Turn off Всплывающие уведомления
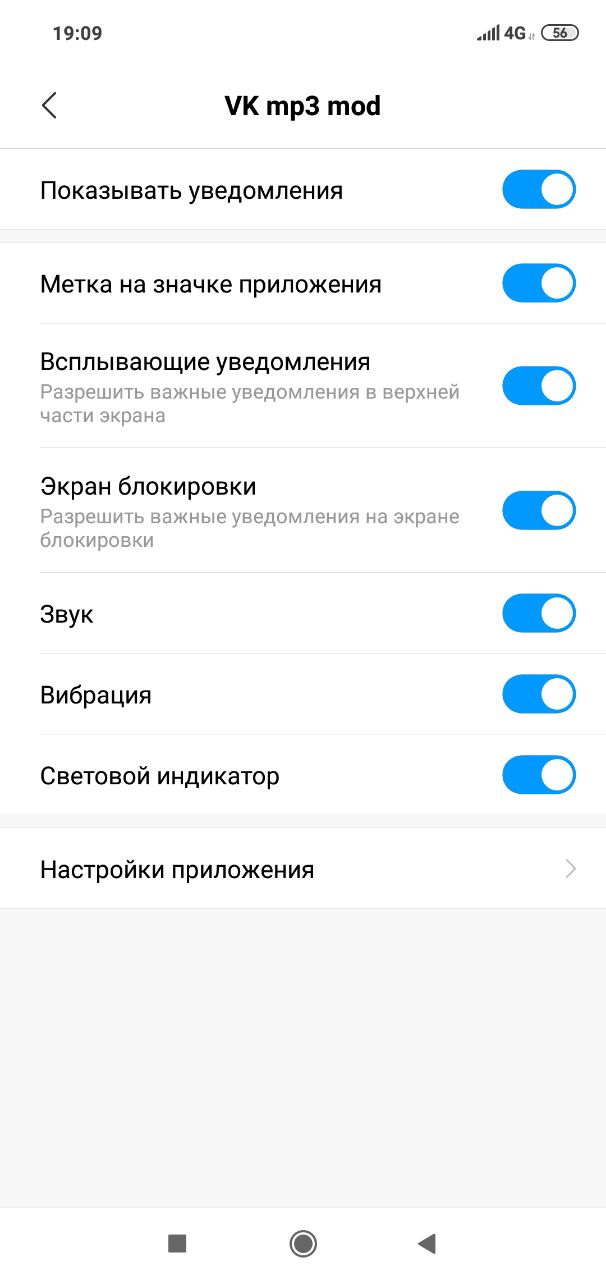The width and height of the screenshot is (606, 1280). (x=539, y=386)
